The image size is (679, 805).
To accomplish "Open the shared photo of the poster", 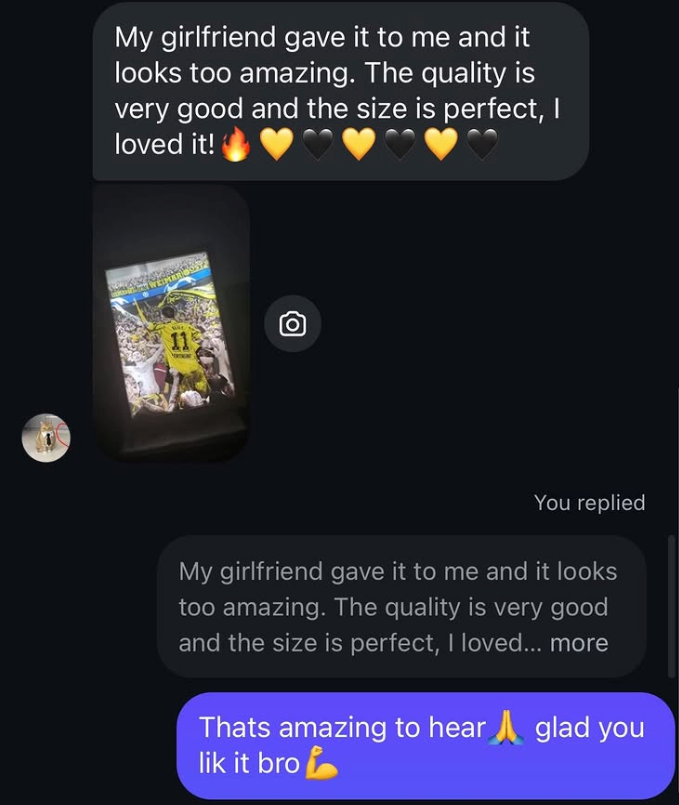I will (x=171, y=324).
